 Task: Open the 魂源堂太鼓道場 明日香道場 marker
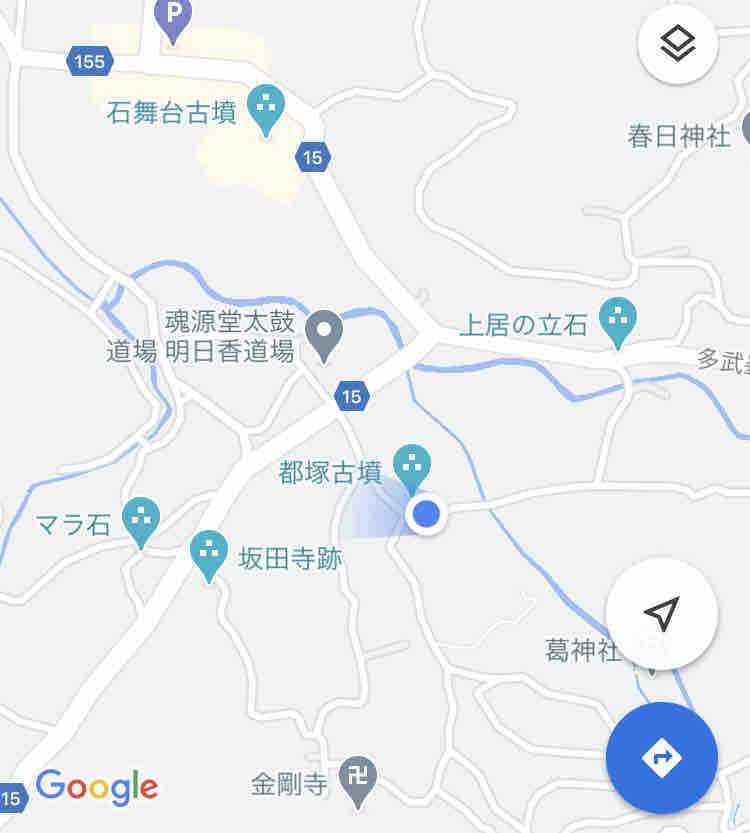pos(324,333)
